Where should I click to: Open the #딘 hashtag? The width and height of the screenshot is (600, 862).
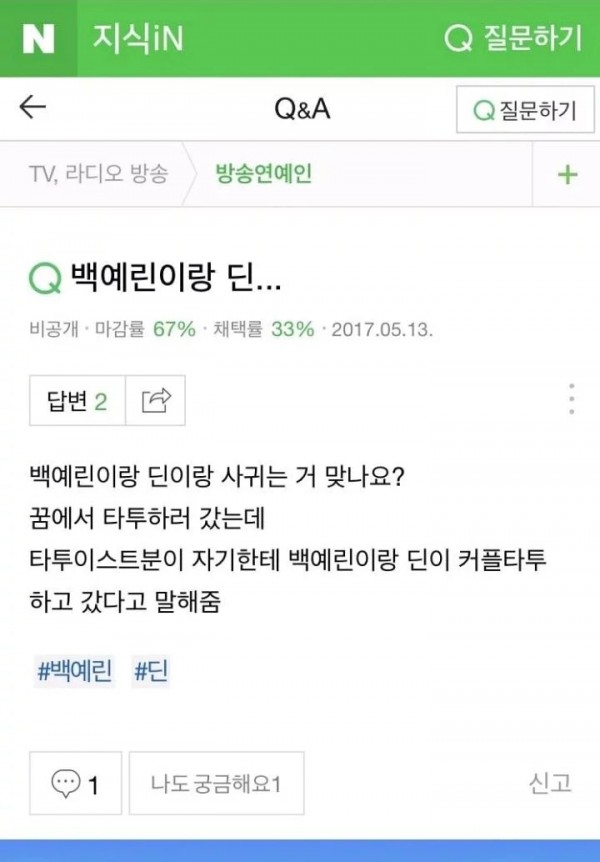151,671
